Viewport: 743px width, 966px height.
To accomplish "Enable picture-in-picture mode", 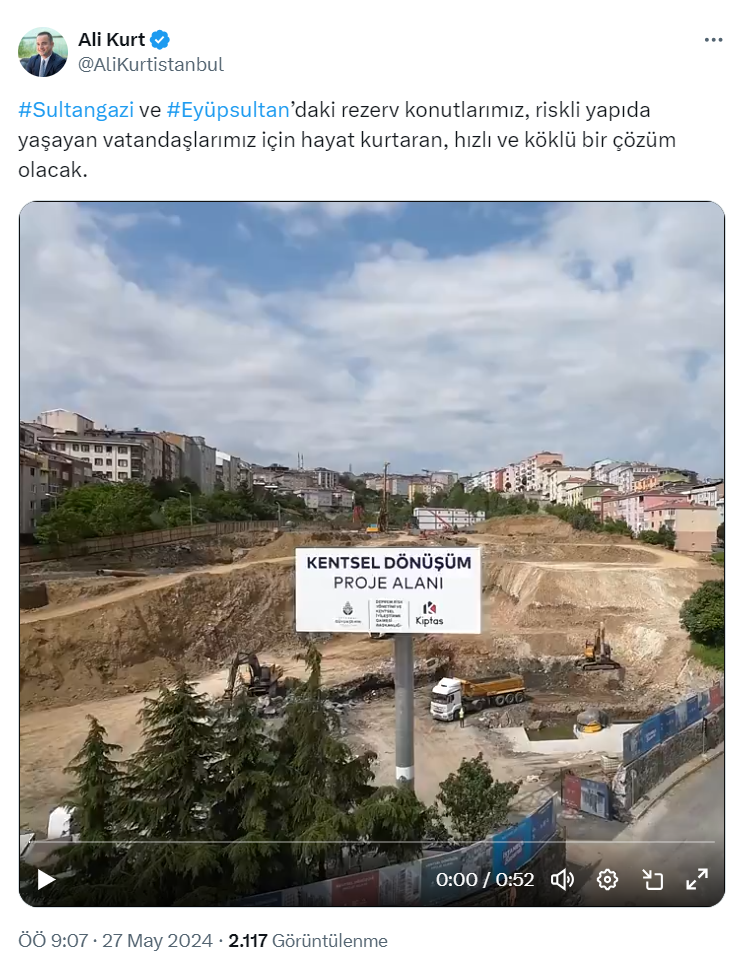I will [x=652, y=880].
